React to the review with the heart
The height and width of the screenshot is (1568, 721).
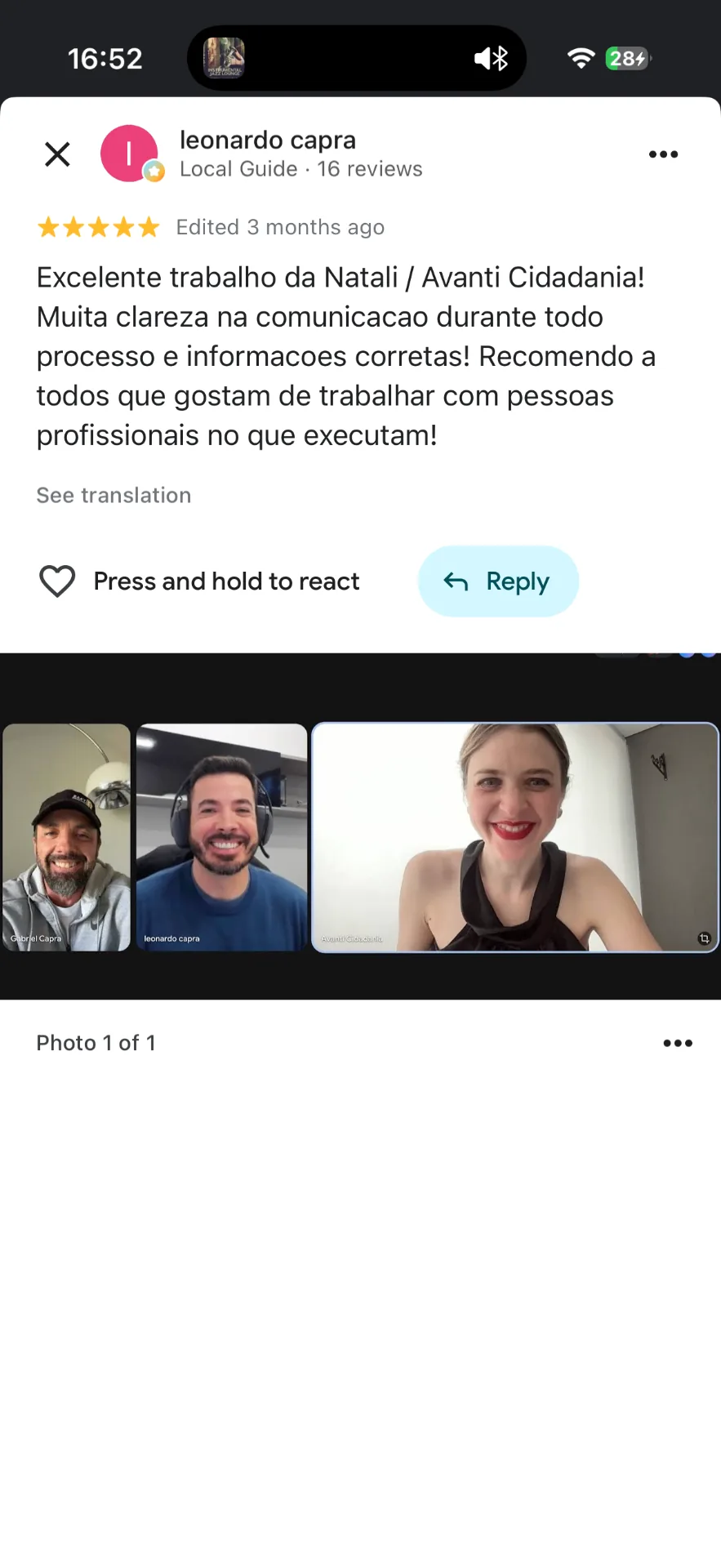(x=57, y=581)
